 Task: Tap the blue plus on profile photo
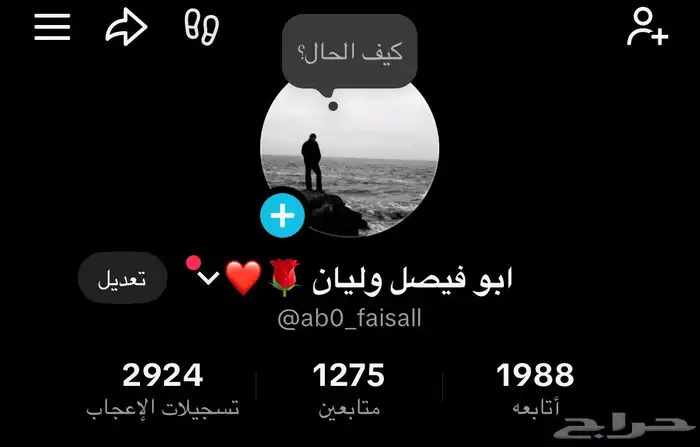pyautogui.click(x=283, y=215)
